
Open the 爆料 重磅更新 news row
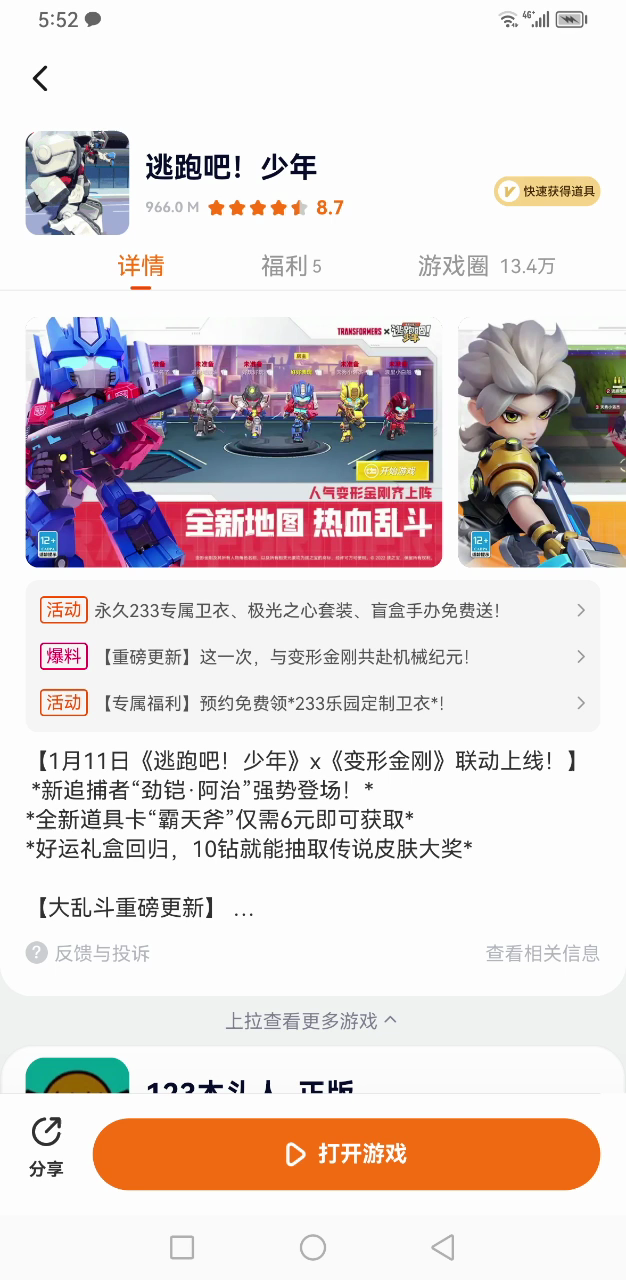click(313, 657)
